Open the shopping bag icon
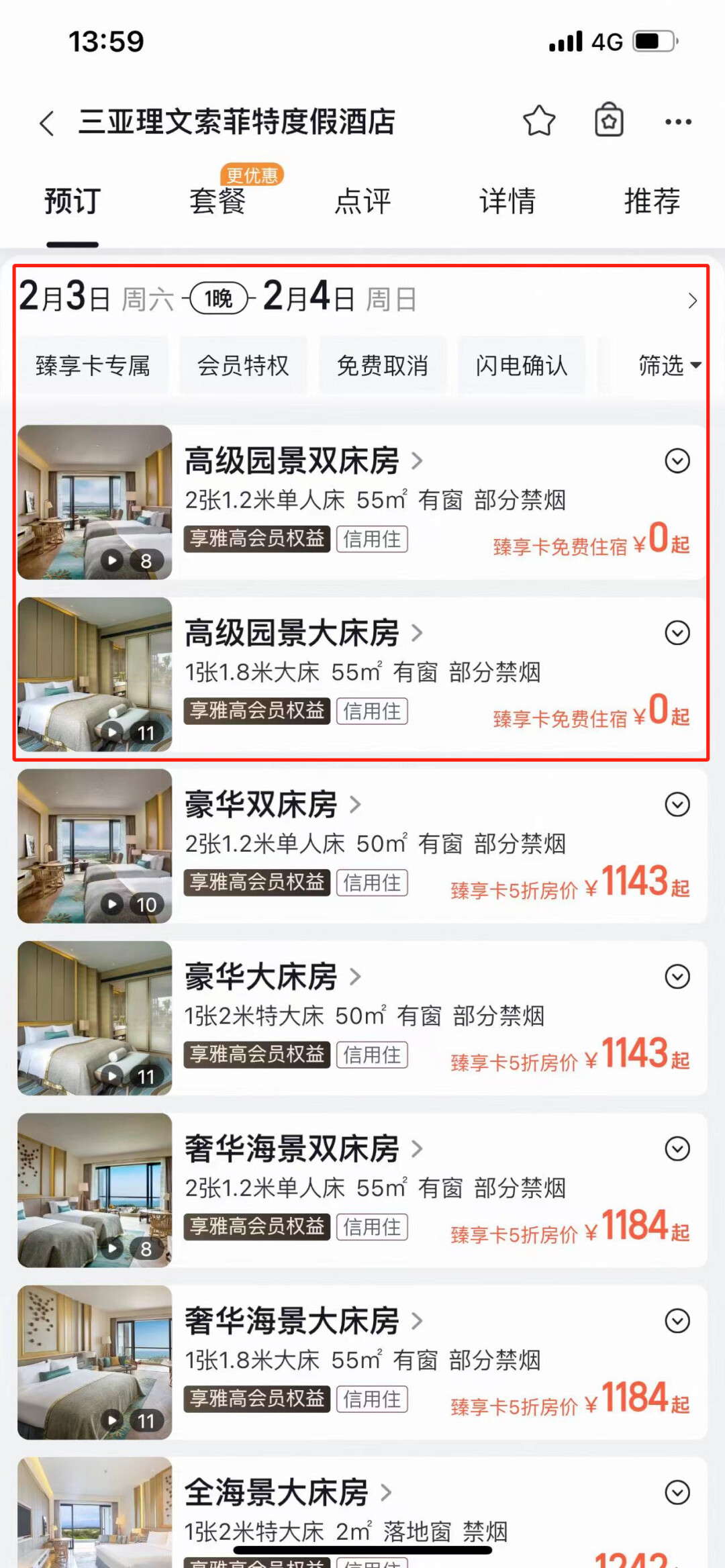This screenshot has width=725, height=1568. 609,121
